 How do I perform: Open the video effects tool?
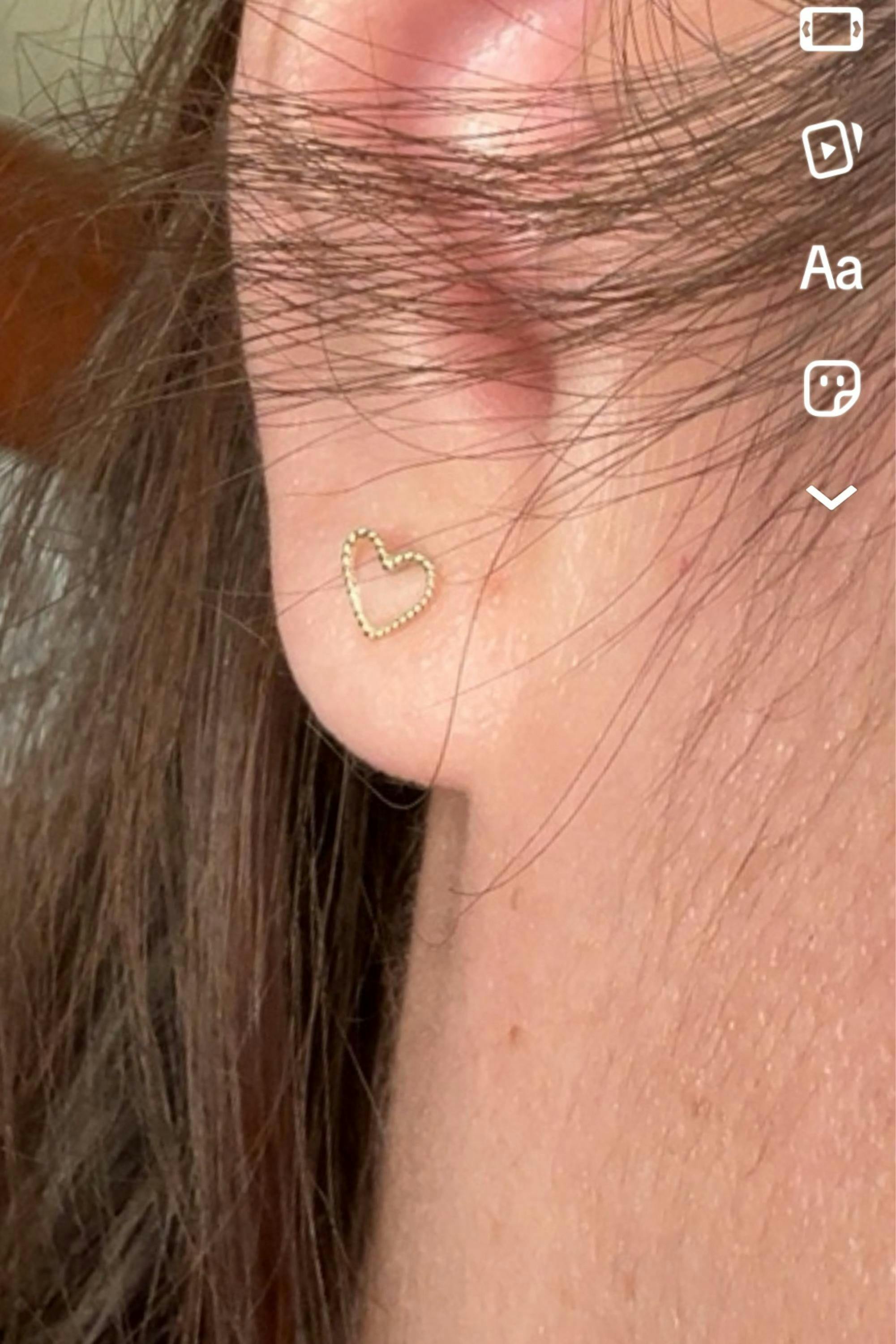831,150
